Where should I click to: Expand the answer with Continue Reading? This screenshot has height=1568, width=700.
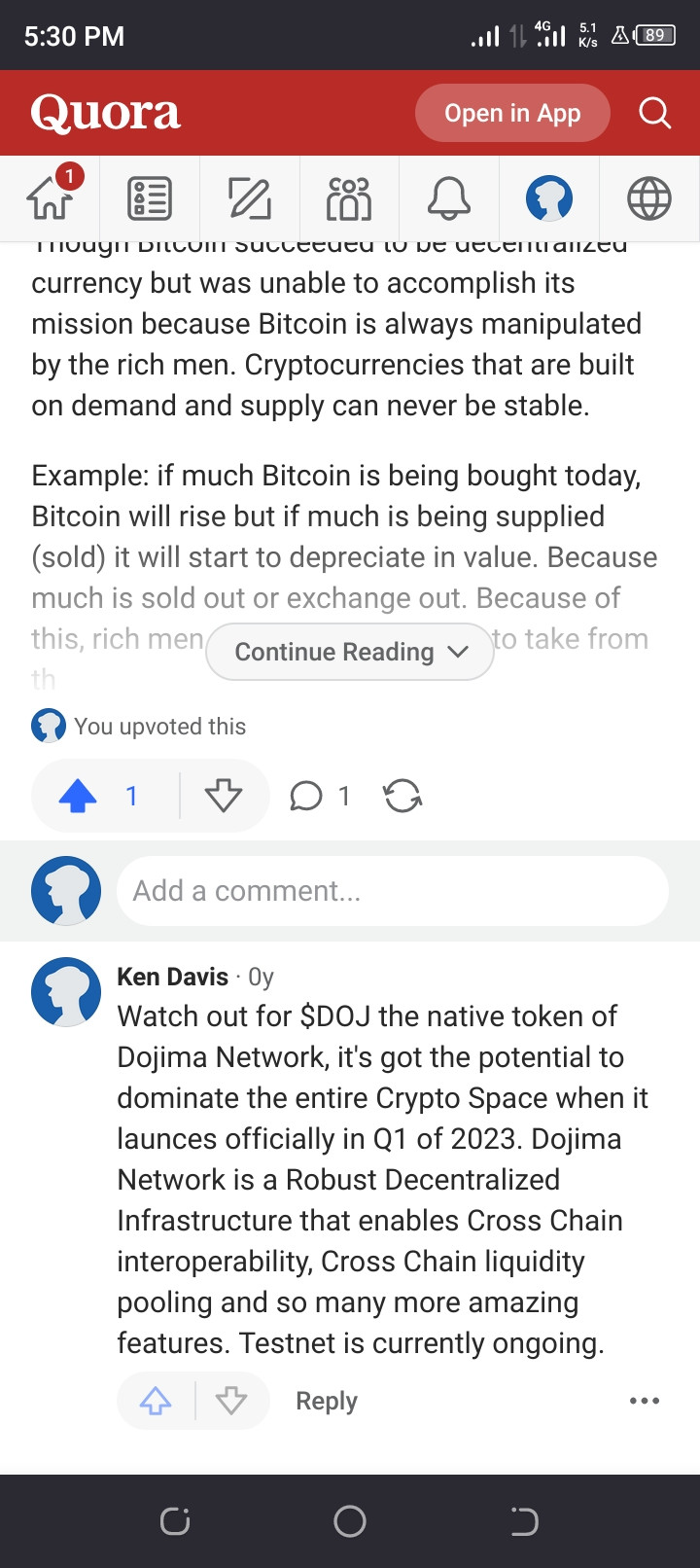tap(350, 652)
